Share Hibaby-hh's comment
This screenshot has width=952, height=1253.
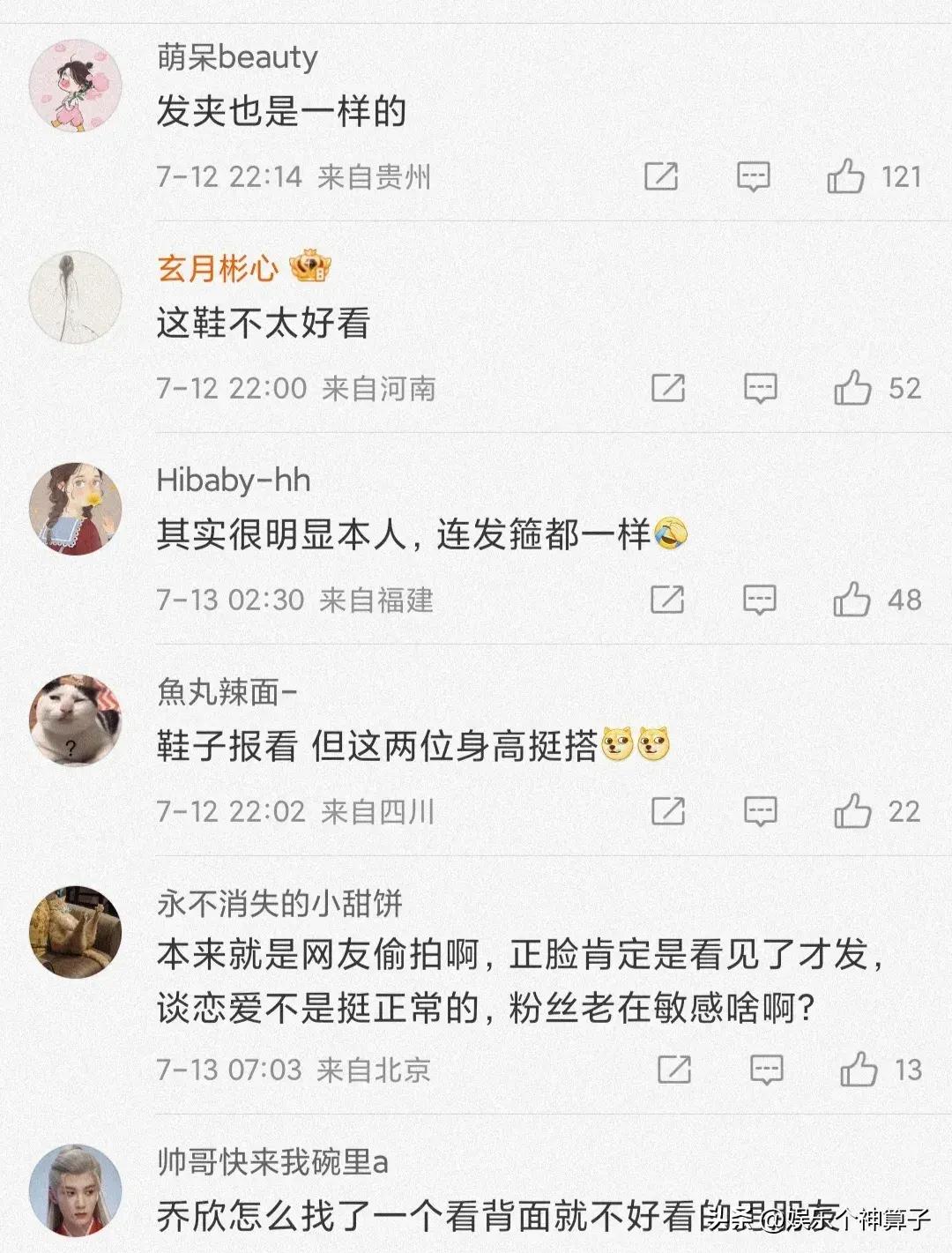click(x=667, y=600)
